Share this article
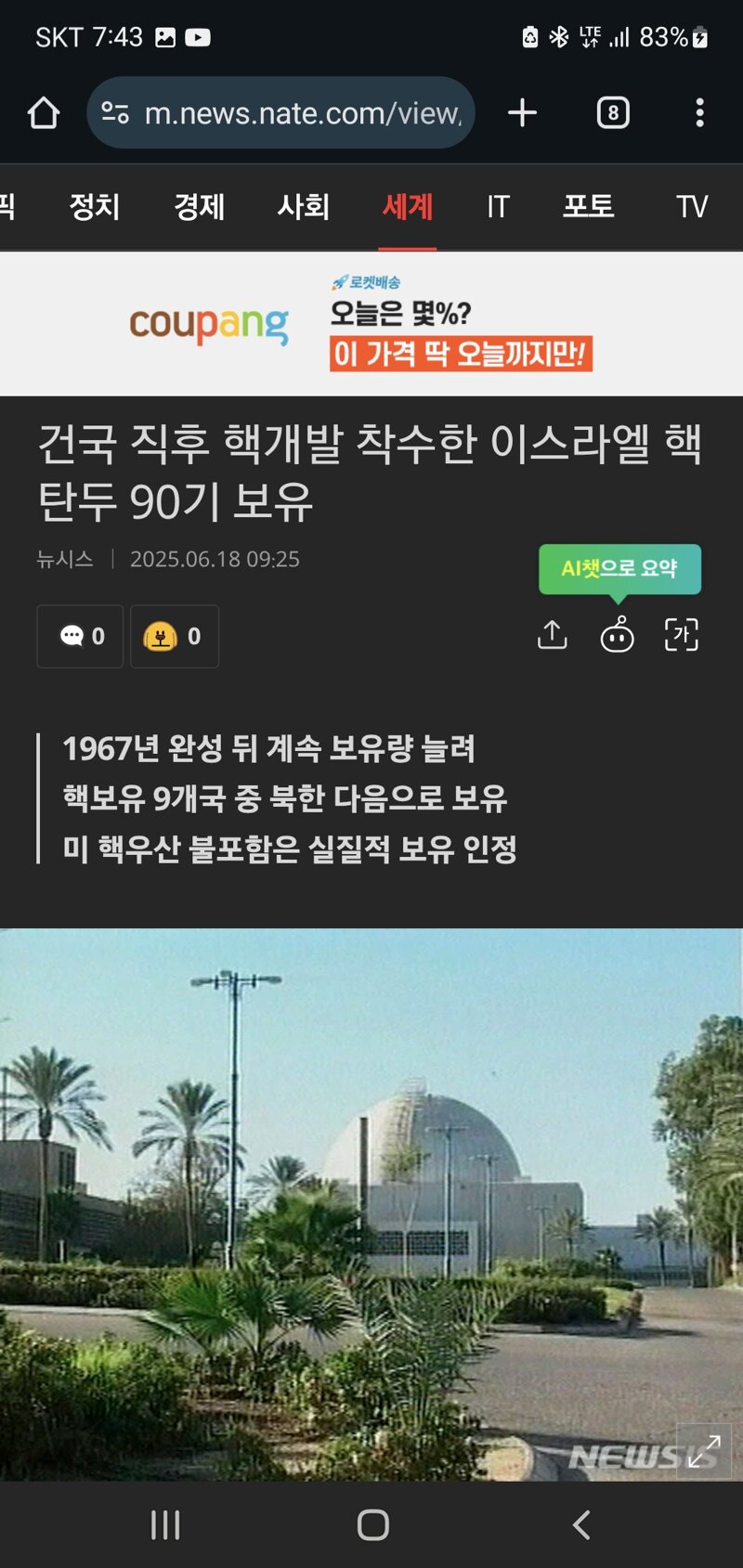Viewport: 743px width, 1568px height. click(x=553, y=636)
